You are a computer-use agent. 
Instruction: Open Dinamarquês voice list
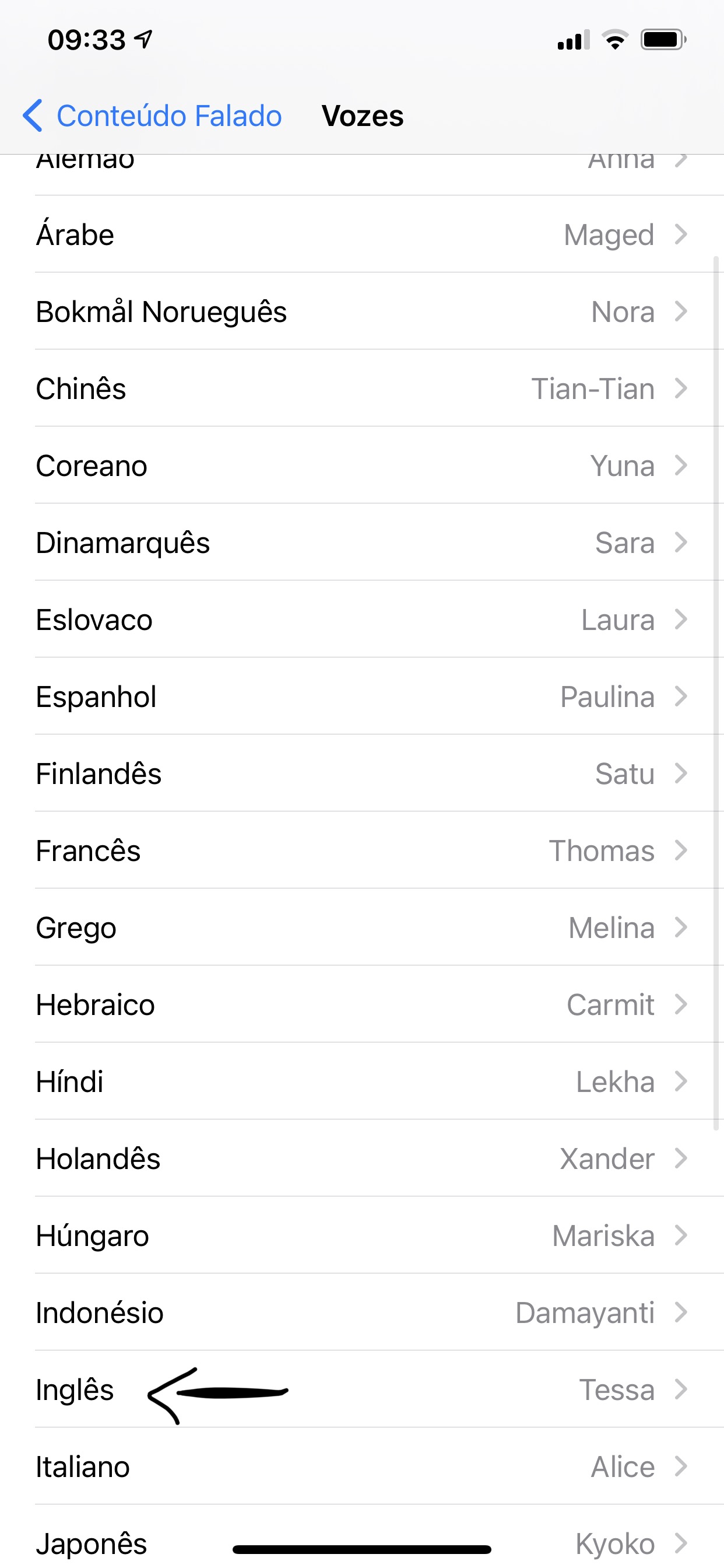point(361,542)
